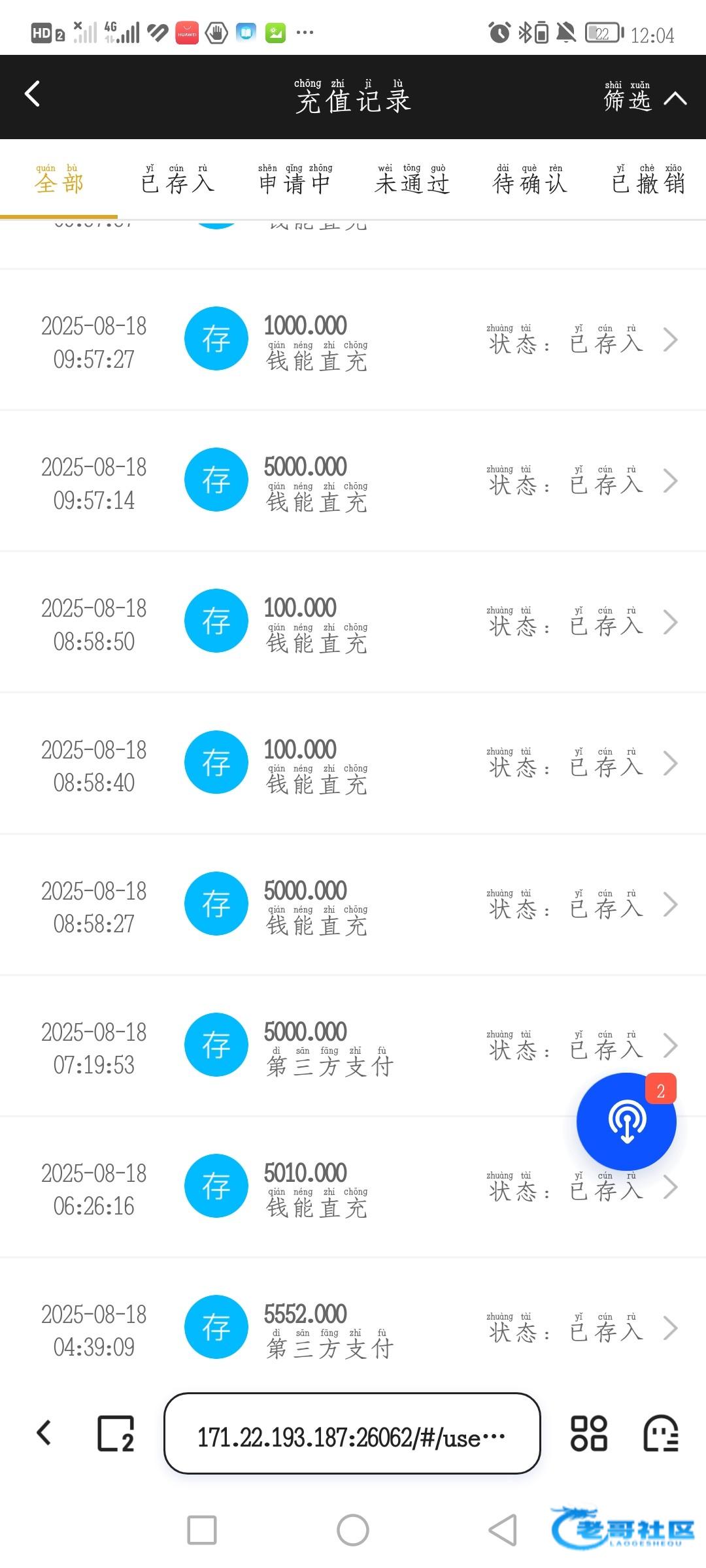Tap the browser address bar
706x1568 pixels.
352,1433
